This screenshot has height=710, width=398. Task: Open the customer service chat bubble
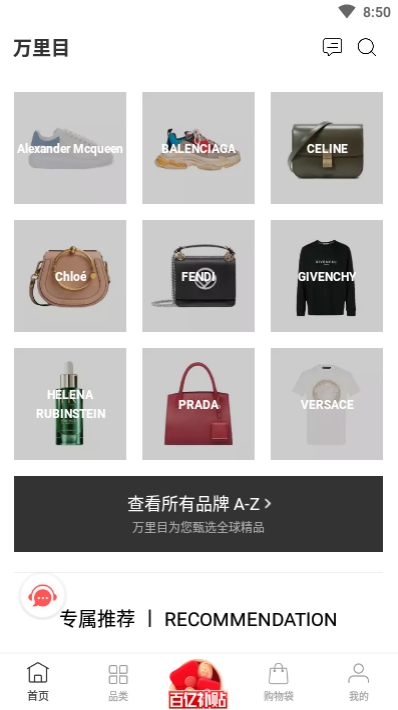point(43,596)
